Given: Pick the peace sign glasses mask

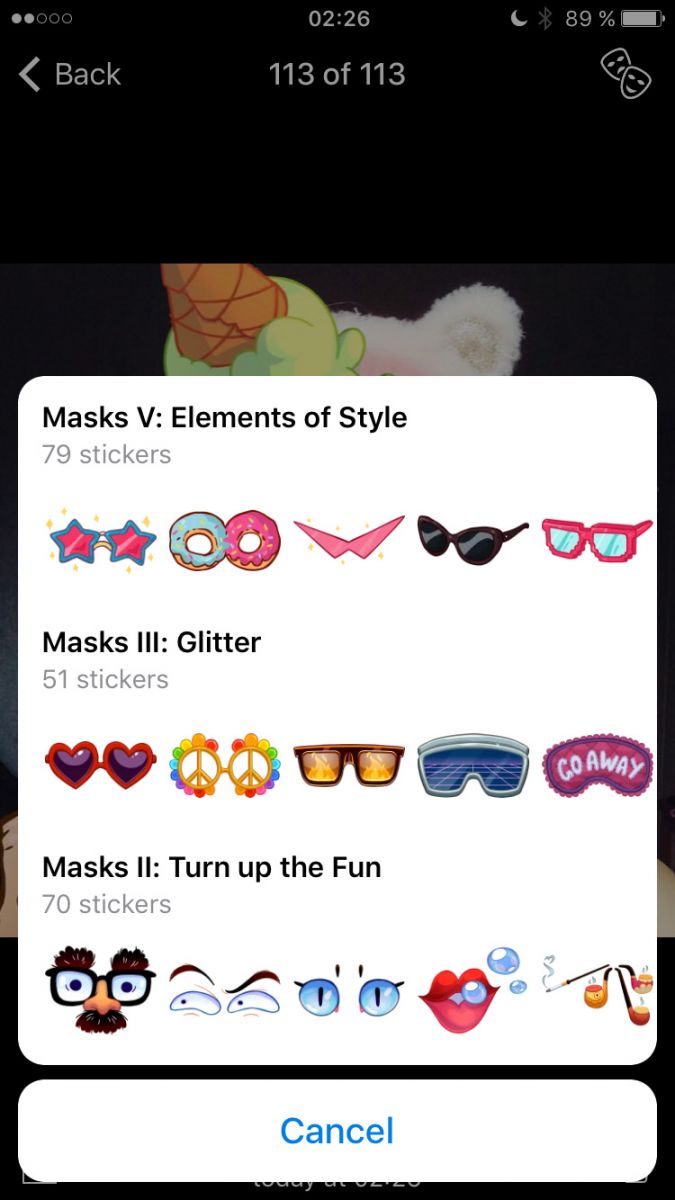Looking at the screenshot, I should (x=224, y=765).
